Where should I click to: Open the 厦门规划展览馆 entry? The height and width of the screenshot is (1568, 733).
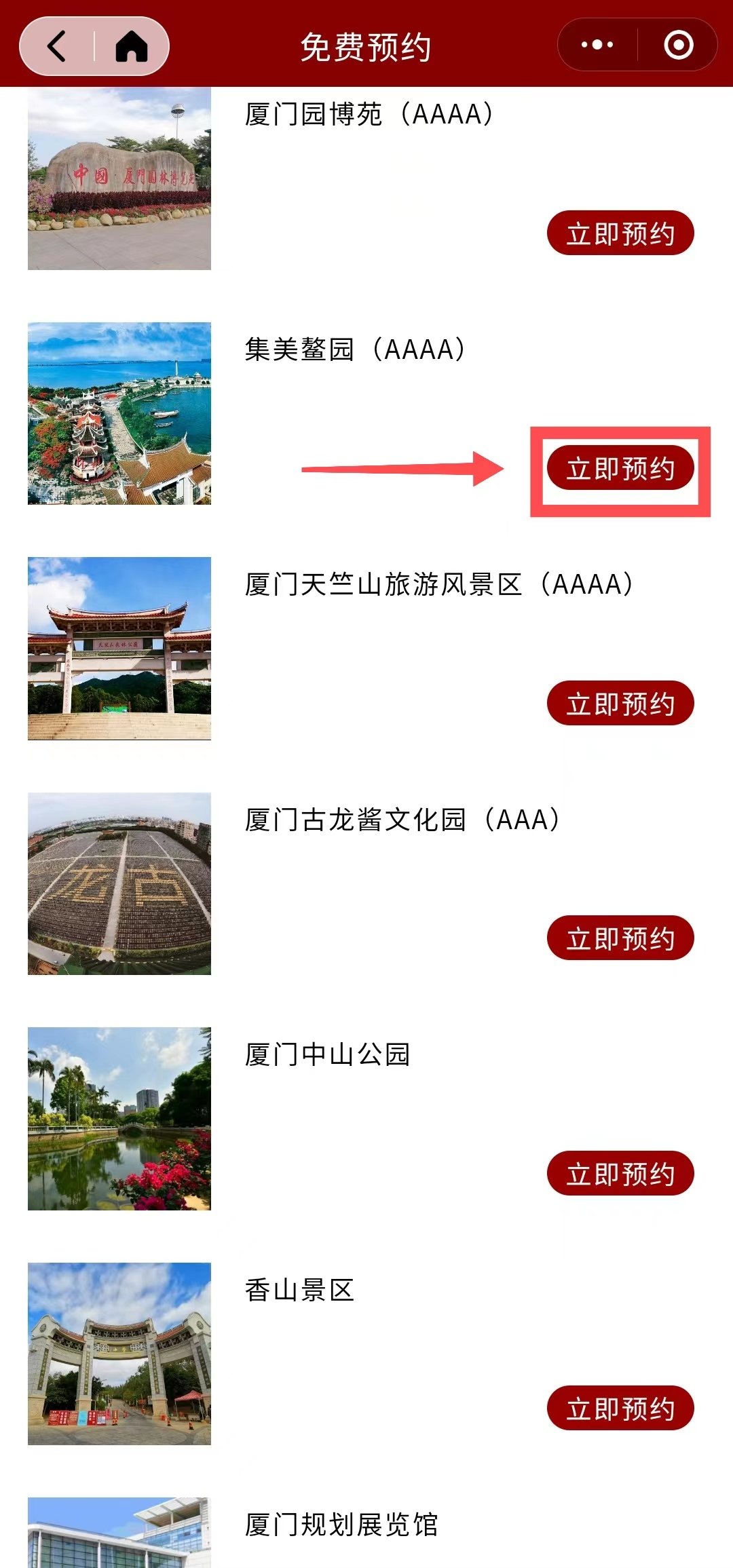tap(341, 1525)
